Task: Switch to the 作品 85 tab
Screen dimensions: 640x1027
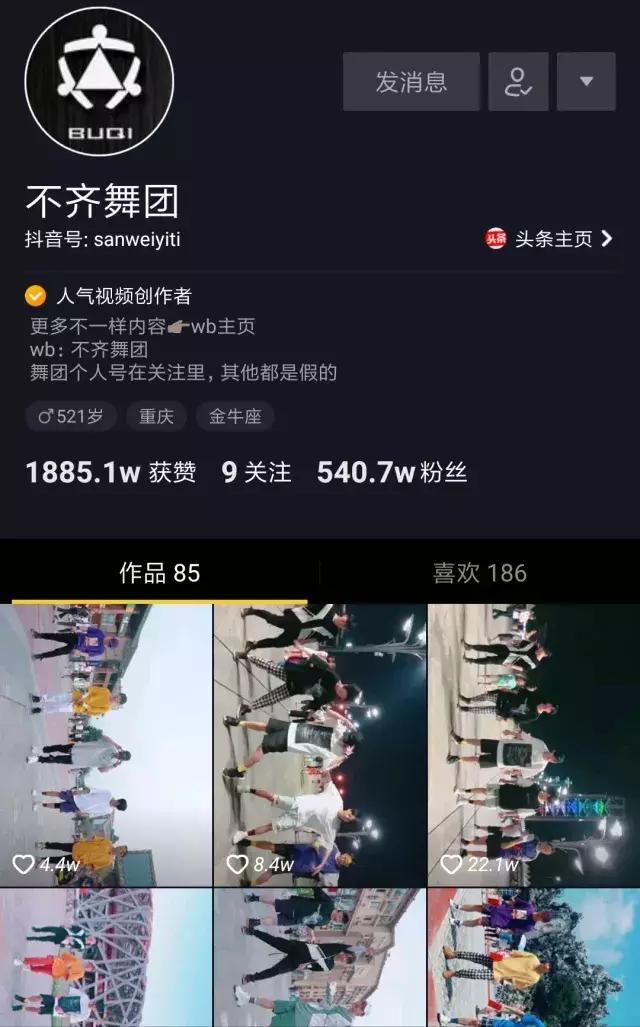Action: pos(160,573)
